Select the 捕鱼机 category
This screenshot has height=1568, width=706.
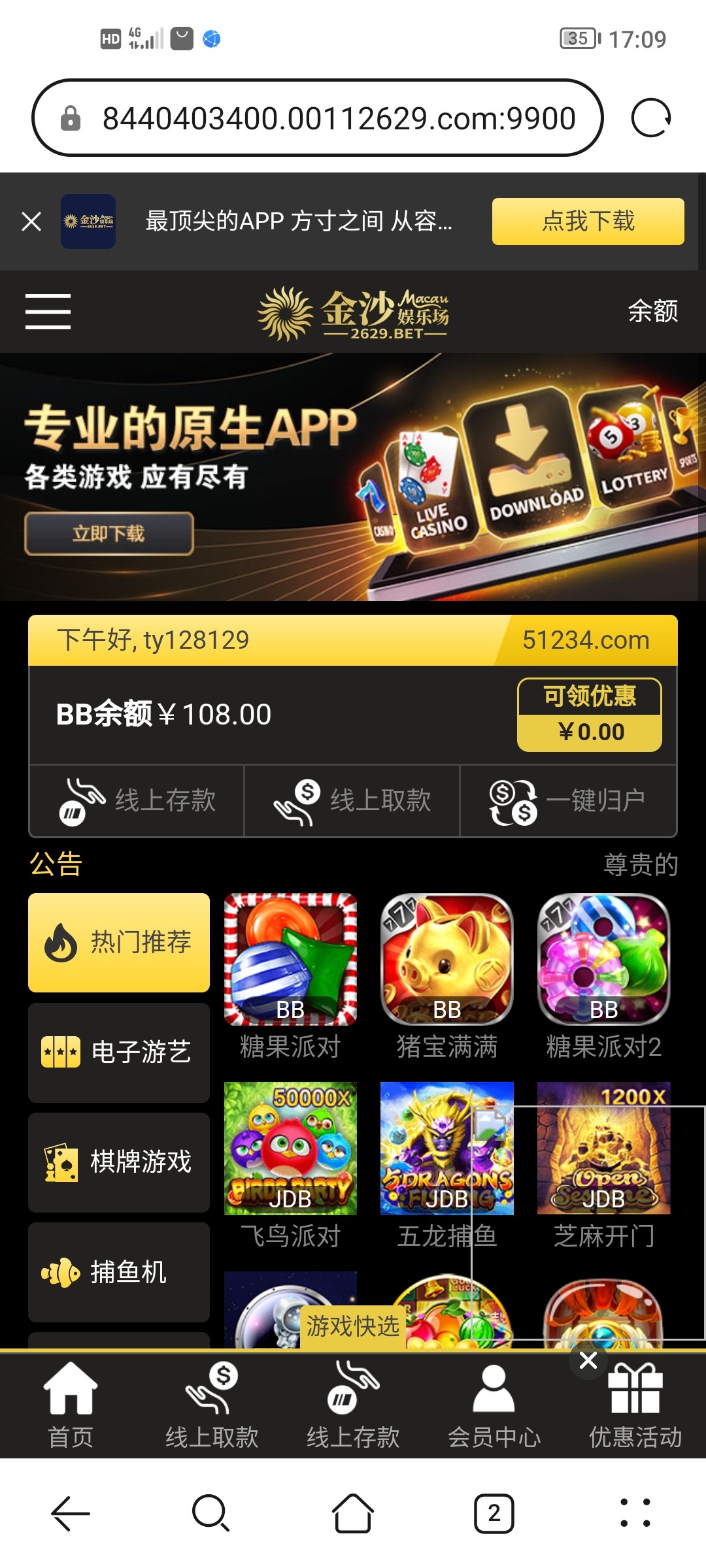tap(119, 1272)
